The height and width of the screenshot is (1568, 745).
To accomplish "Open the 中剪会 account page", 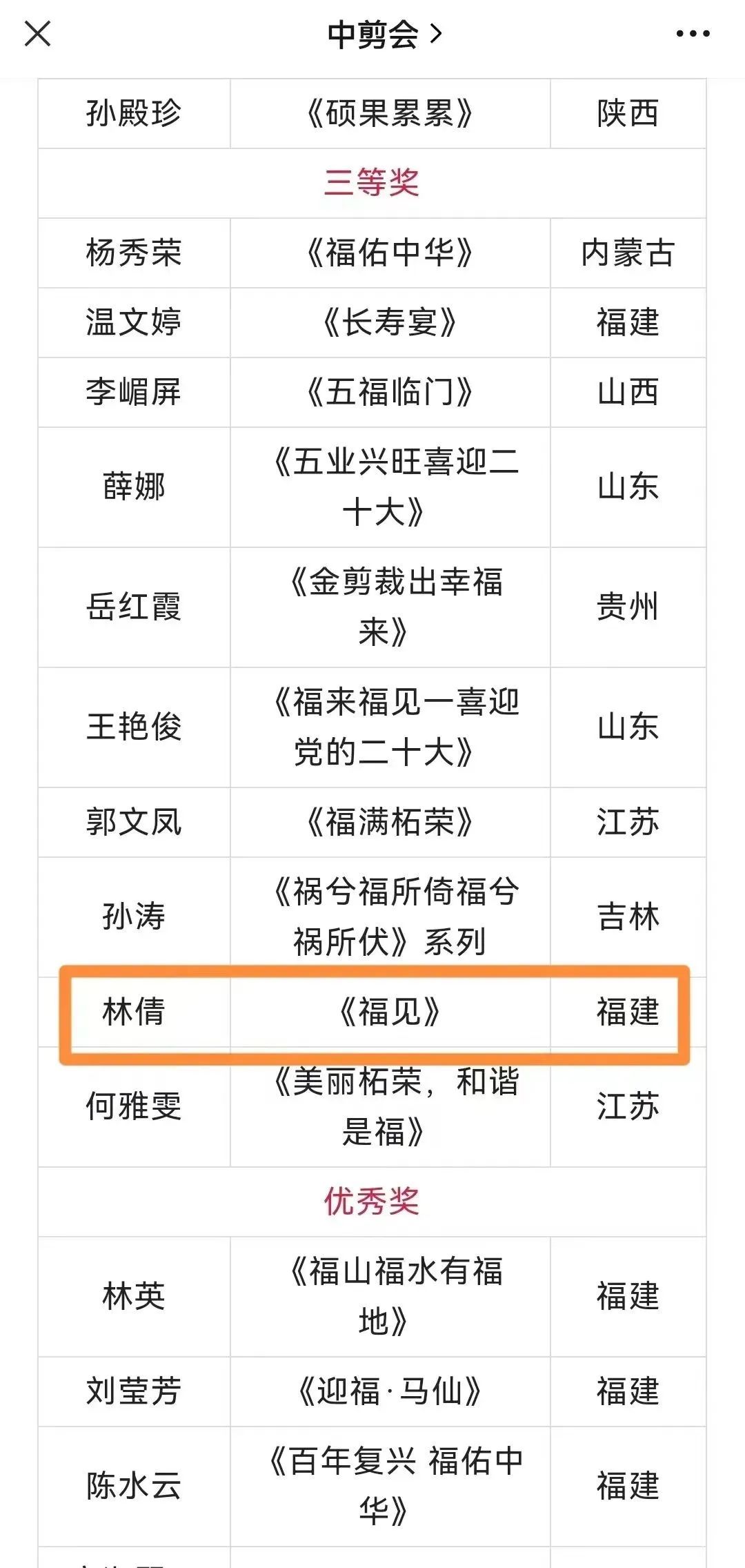I will point(385,34).
